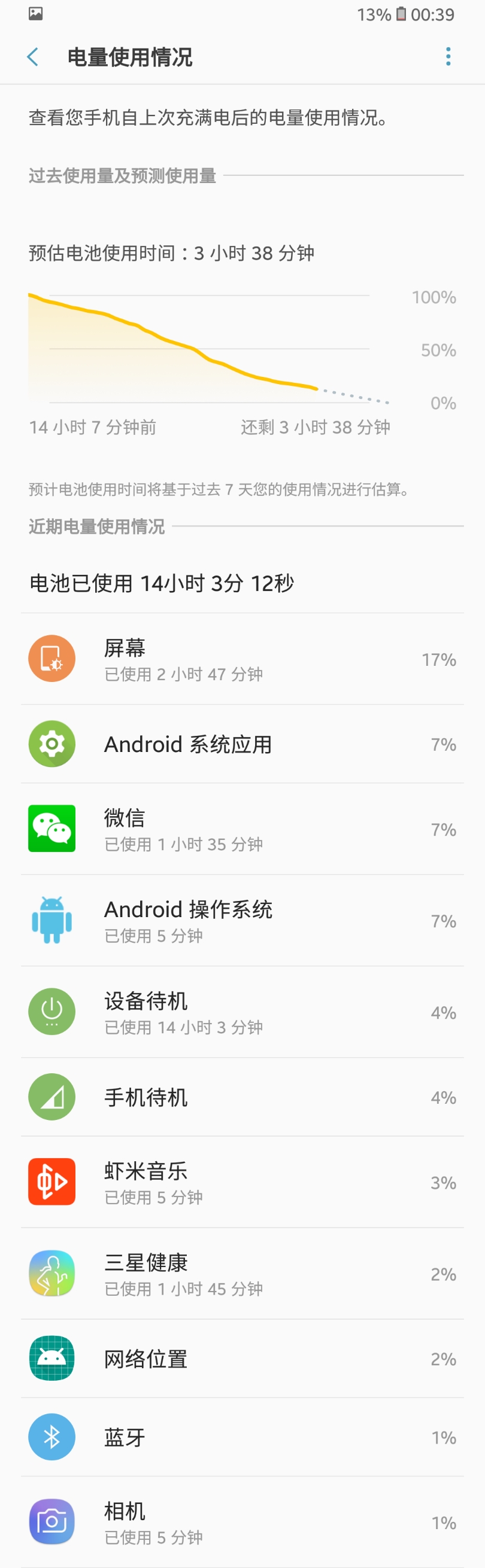Open the overflow menu
This screenshot has width=485, height=1568.
pyautogui.click(x=448, y=57)
